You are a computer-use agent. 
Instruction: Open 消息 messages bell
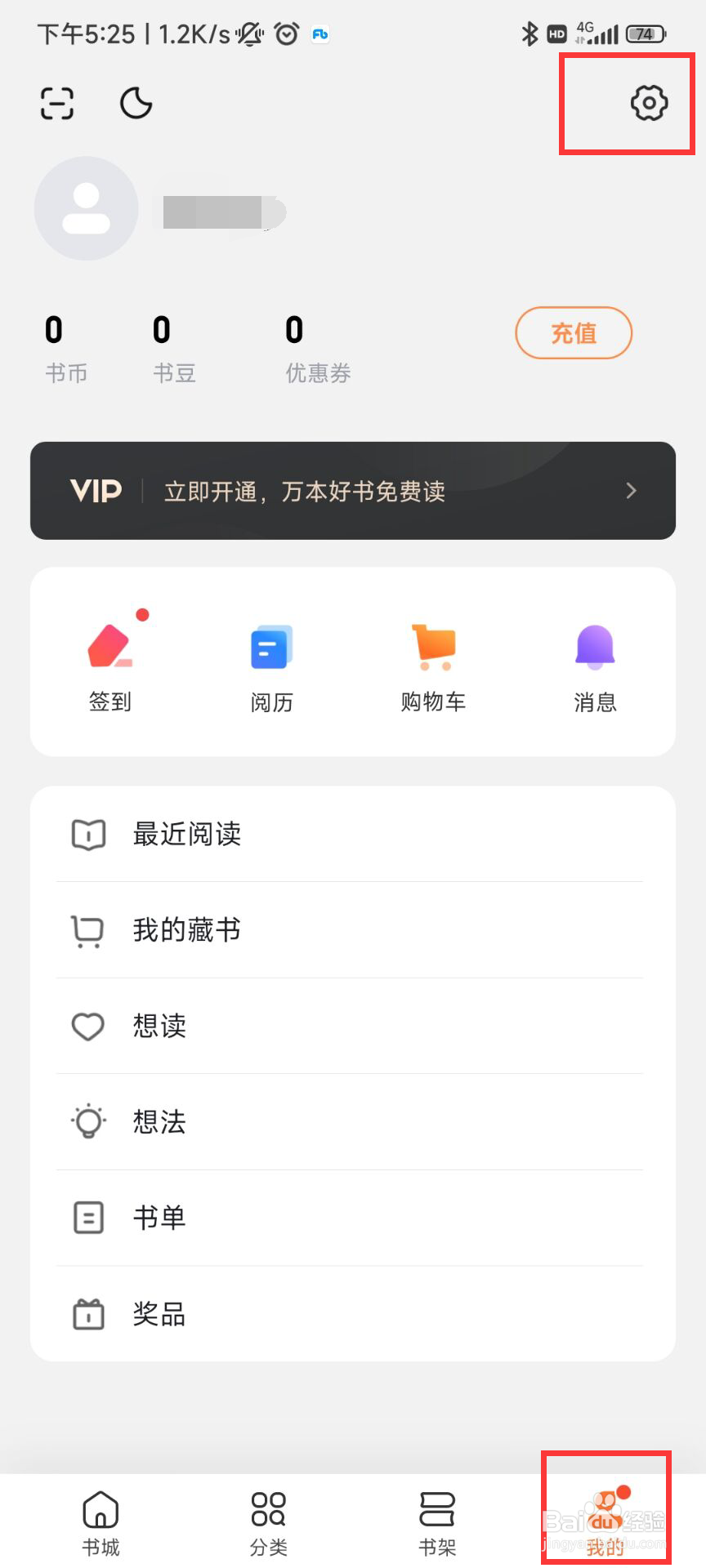[595, 663]
